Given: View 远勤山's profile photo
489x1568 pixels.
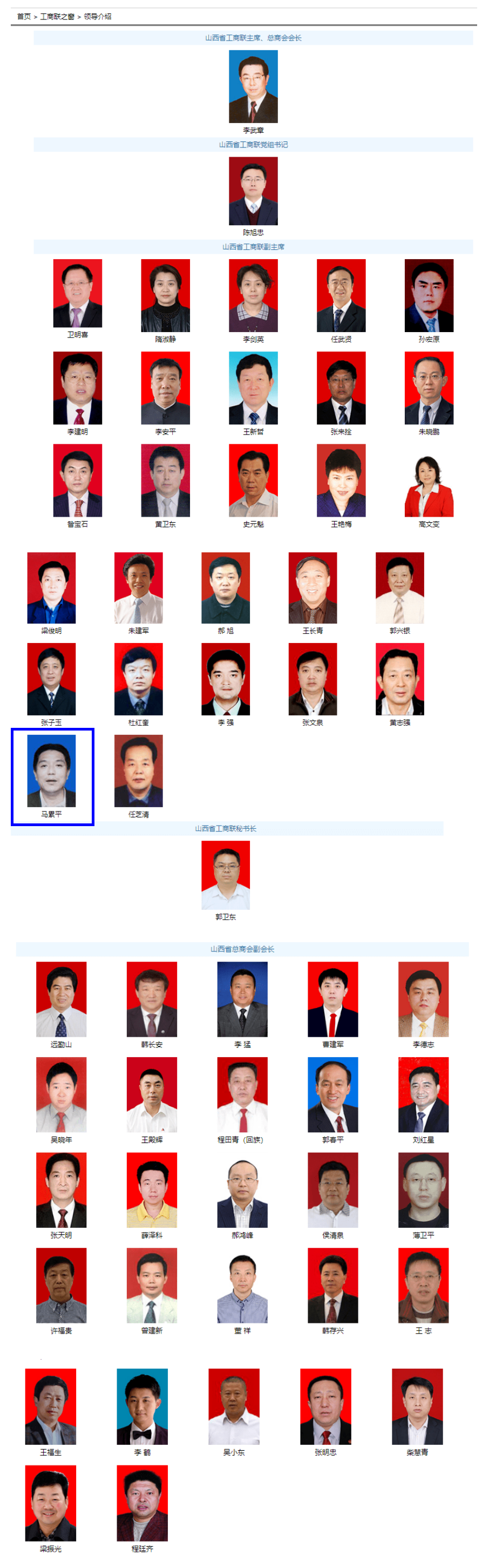Looking at the screenshot, I should 61,999.
